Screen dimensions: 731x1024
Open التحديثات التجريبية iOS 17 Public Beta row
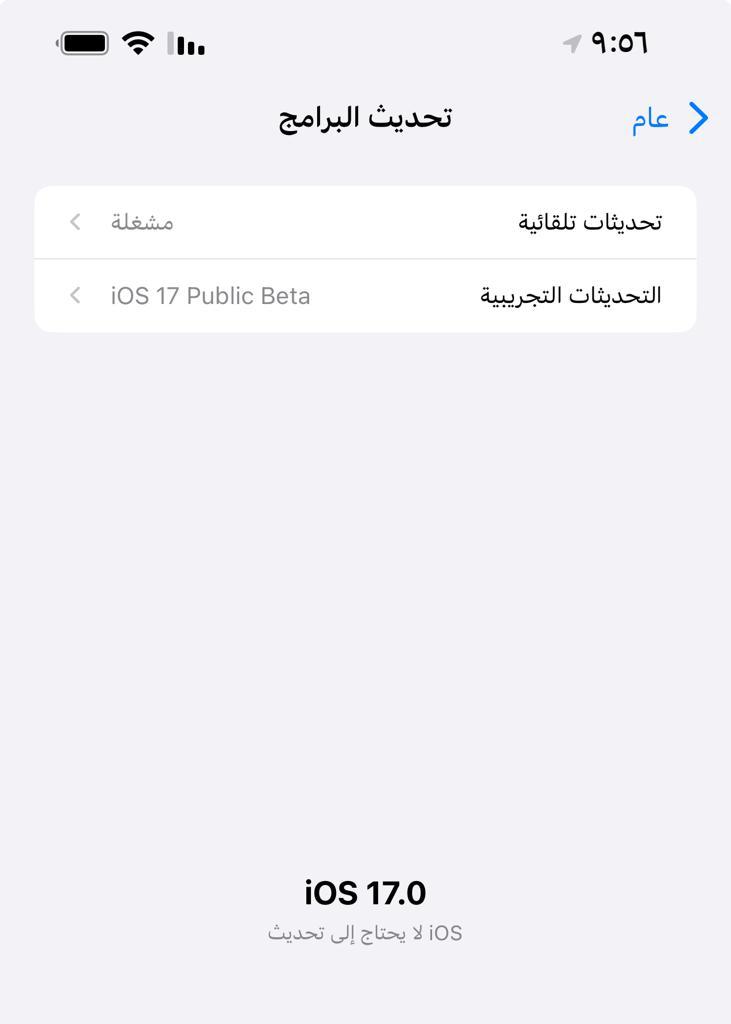click(x=365, y=296)
